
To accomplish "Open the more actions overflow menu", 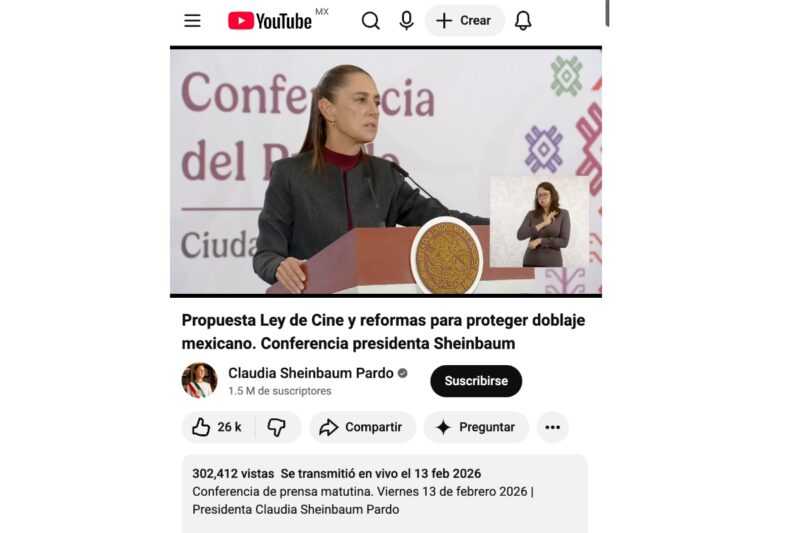I will tap(552, 427).
